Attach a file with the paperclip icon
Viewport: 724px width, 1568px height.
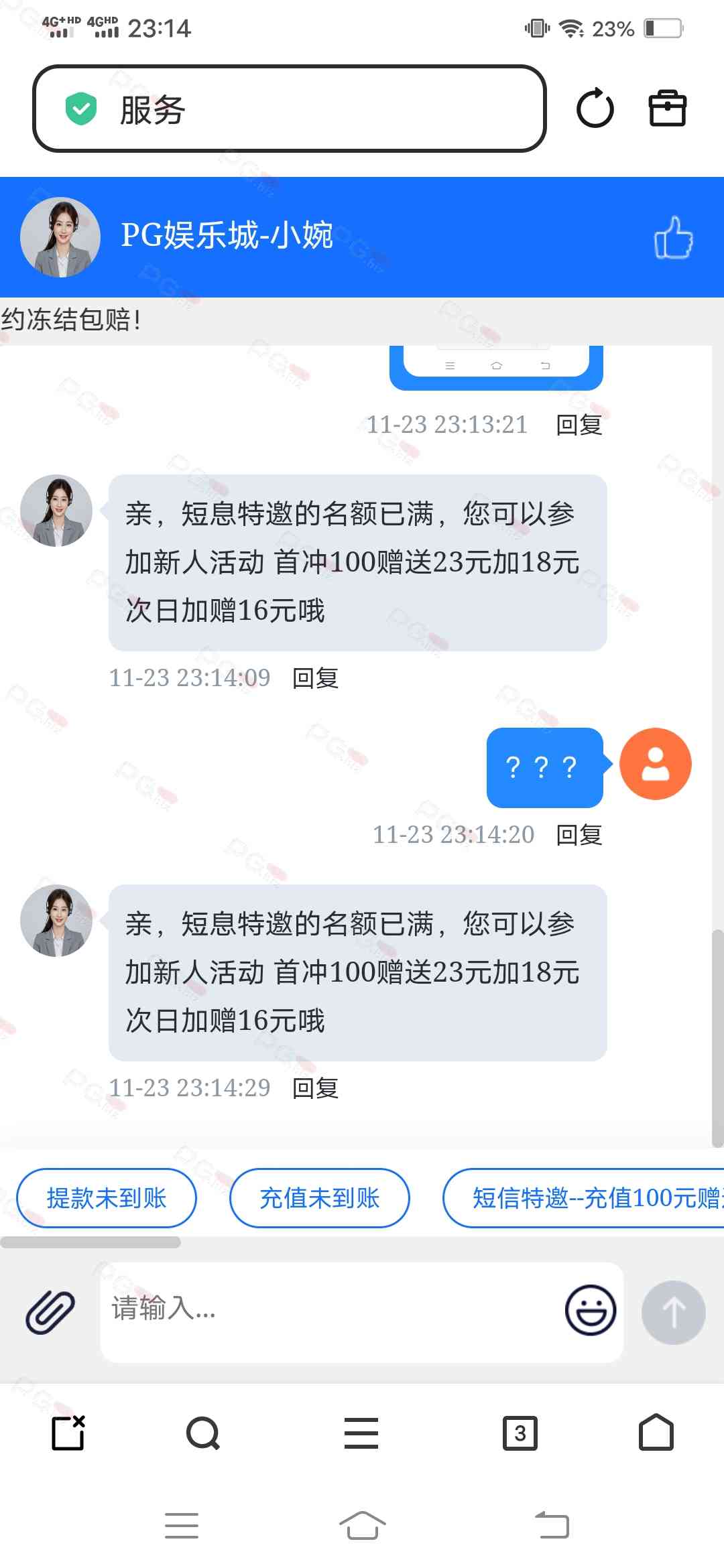click(x=50, y=1312)
